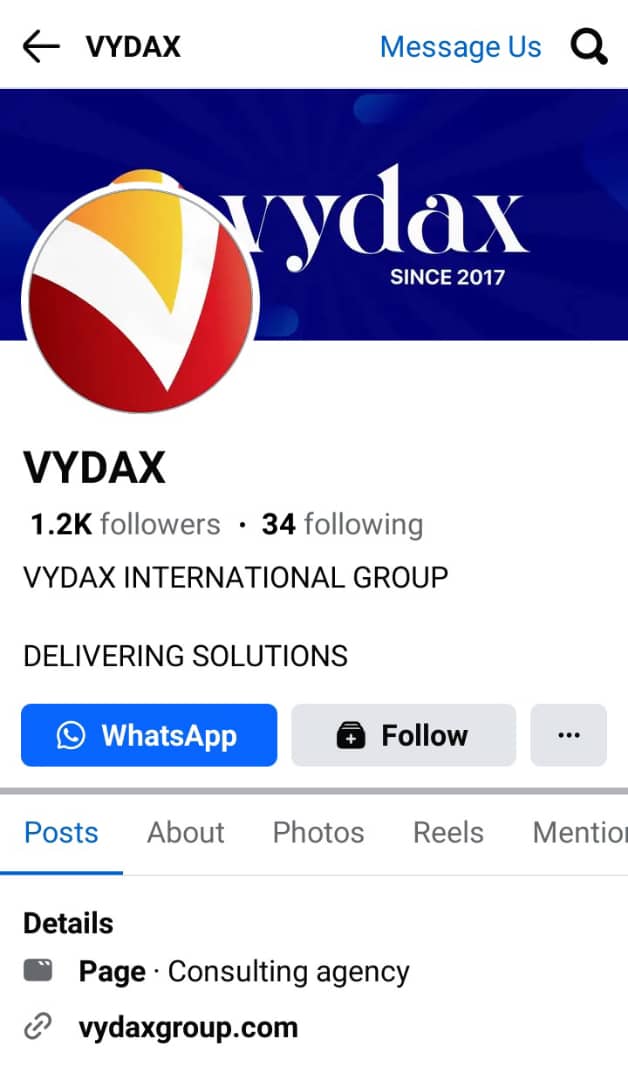View the 1.2K followers list
628x1080 pixels.
click(x=125, y=525)
